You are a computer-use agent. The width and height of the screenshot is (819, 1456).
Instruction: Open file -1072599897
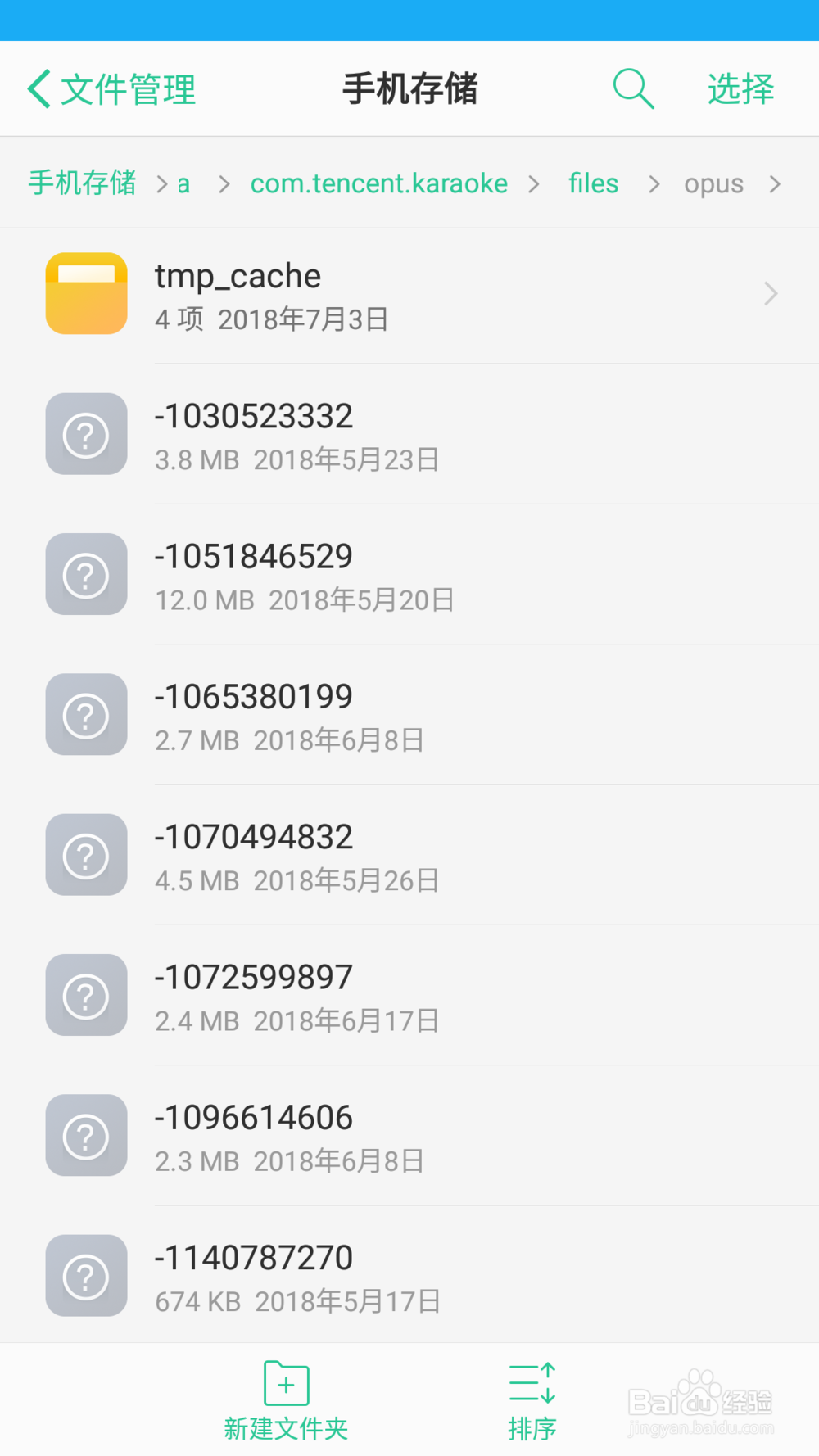pos(409,995)
